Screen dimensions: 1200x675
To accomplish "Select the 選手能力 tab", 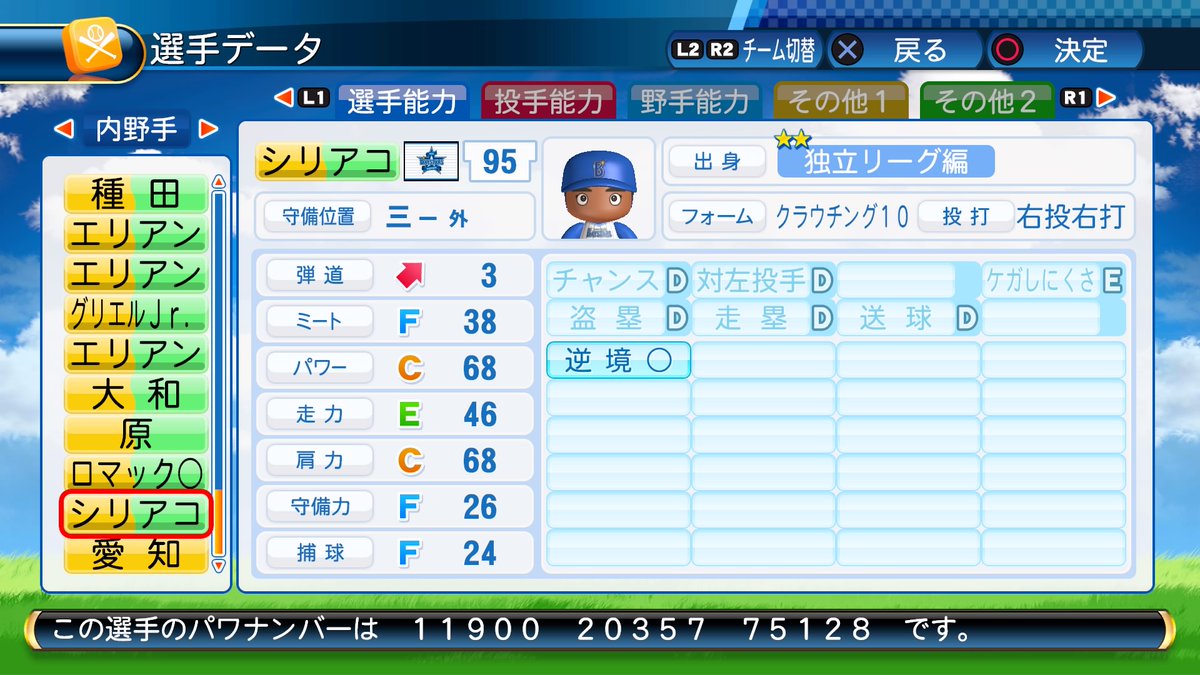I will pos(403,101).
